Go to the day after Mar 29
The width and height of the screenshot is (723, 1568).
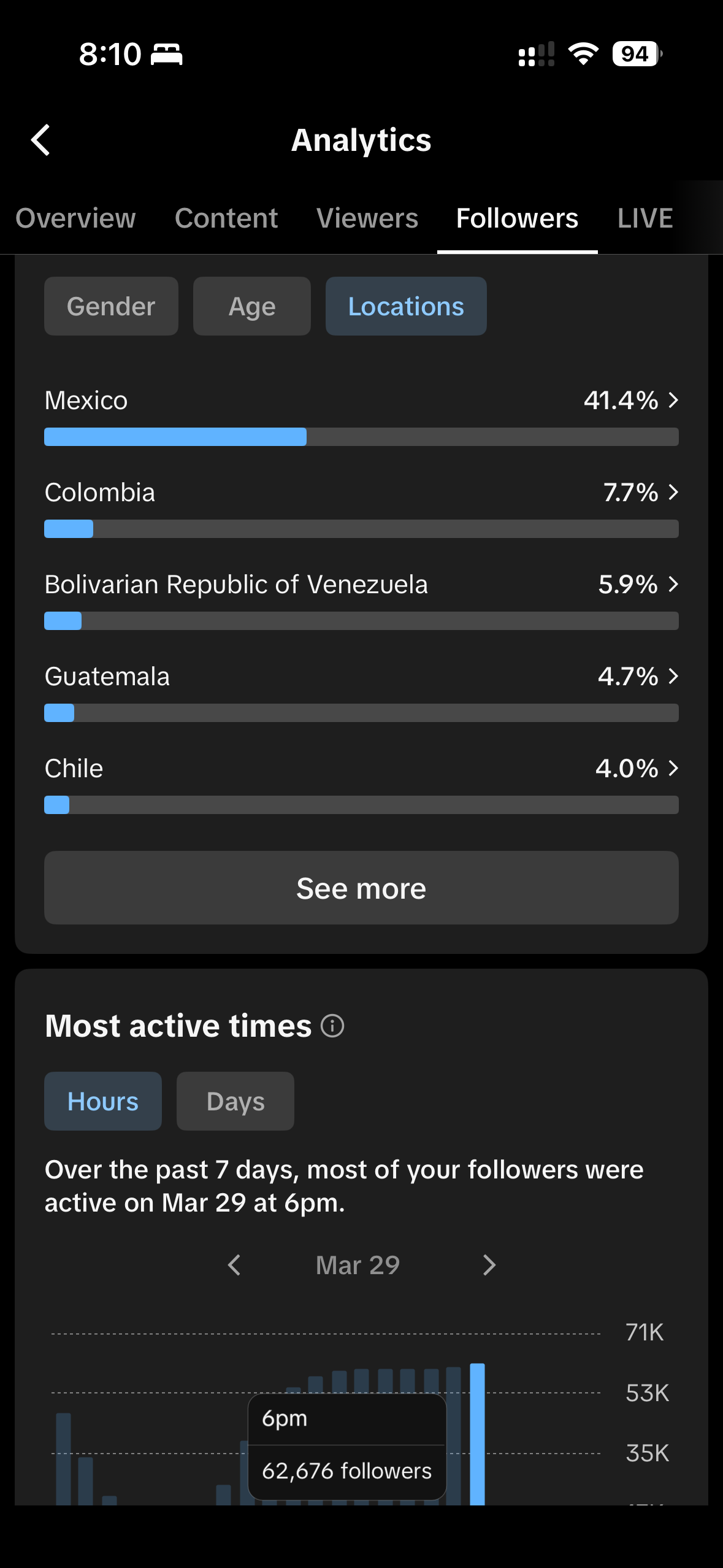coord(489,1265)
